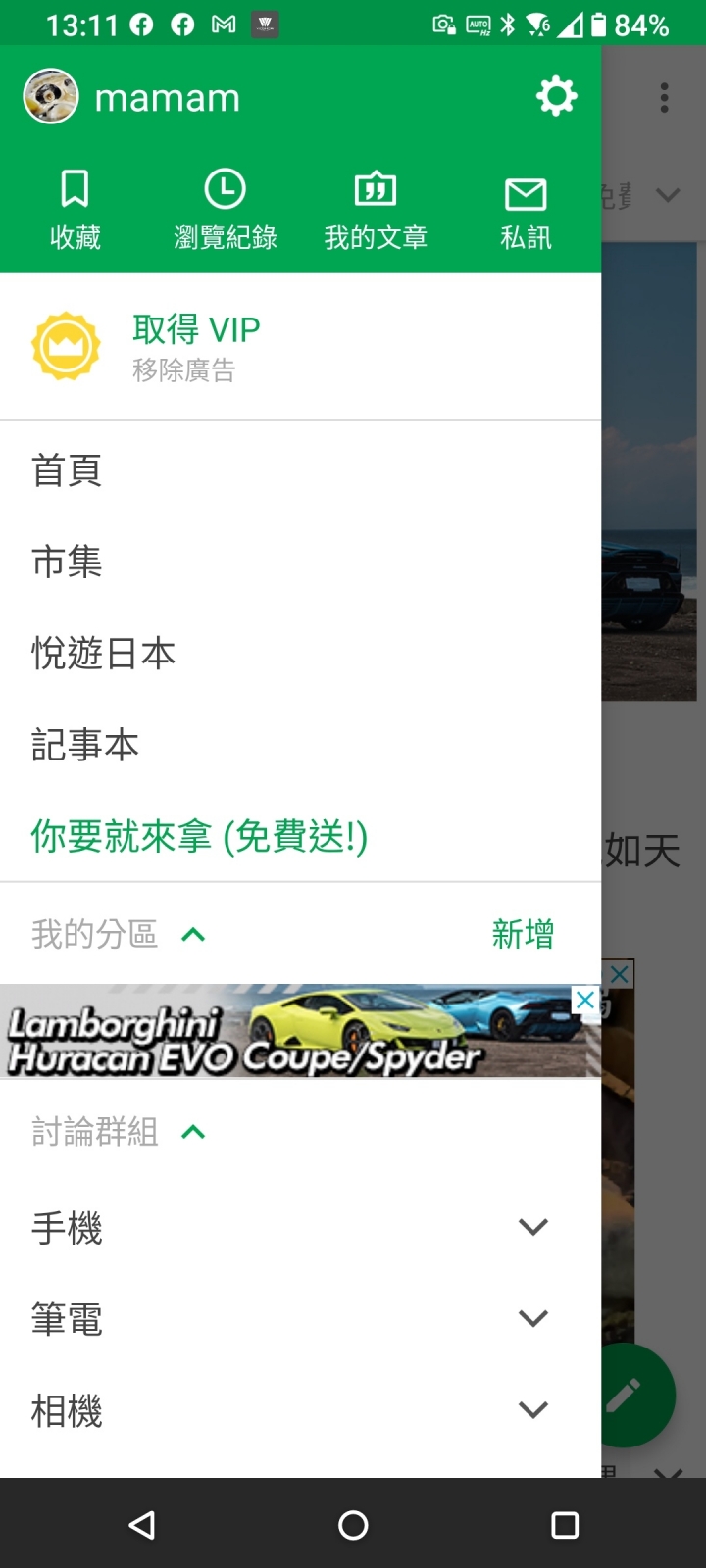Open 市集 marketplace
The image size is (706, 1568).
pos(67,562)
